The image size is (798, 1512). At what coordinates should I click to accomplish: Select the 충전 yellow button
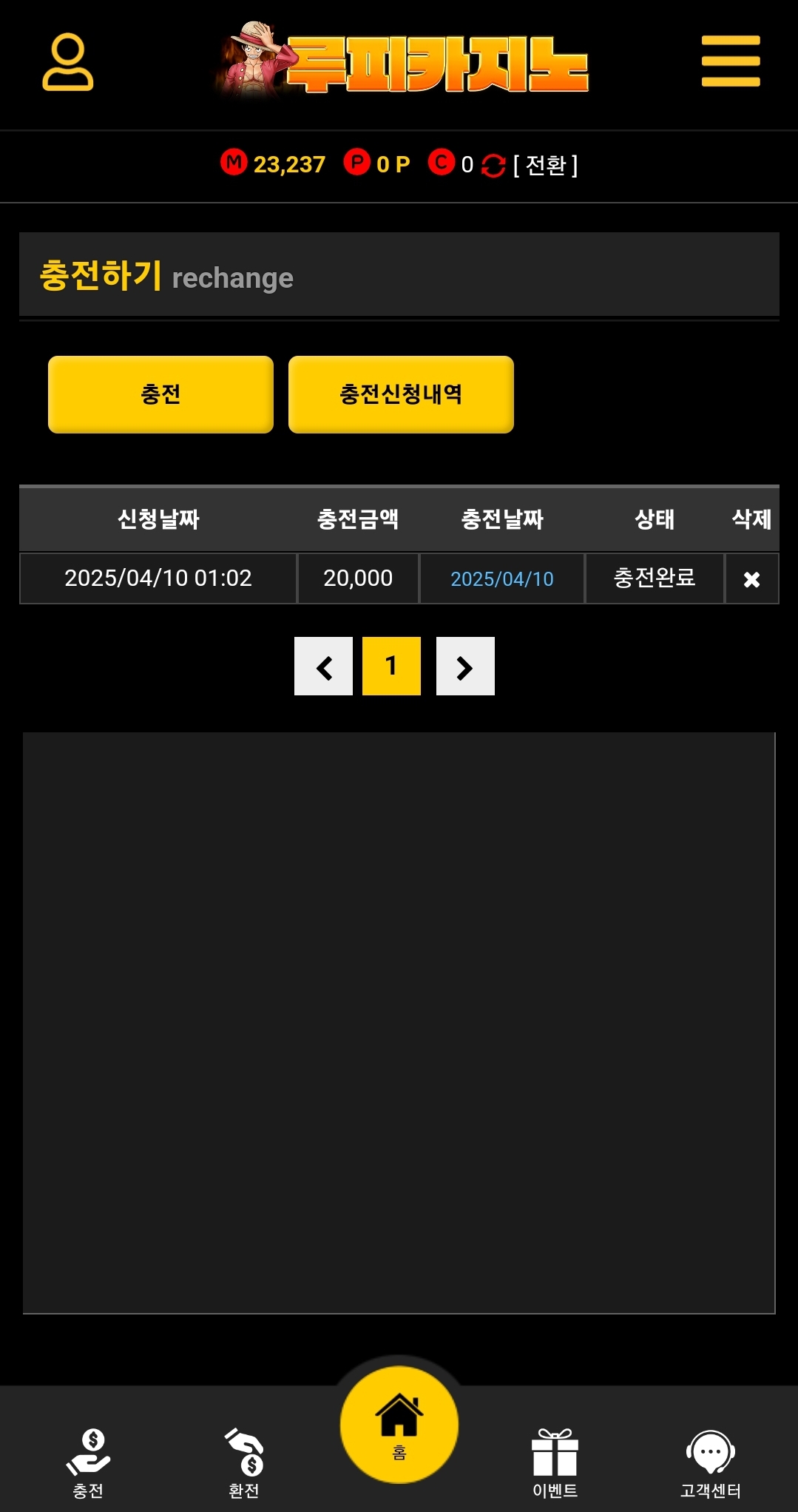[x=160, y=394]
